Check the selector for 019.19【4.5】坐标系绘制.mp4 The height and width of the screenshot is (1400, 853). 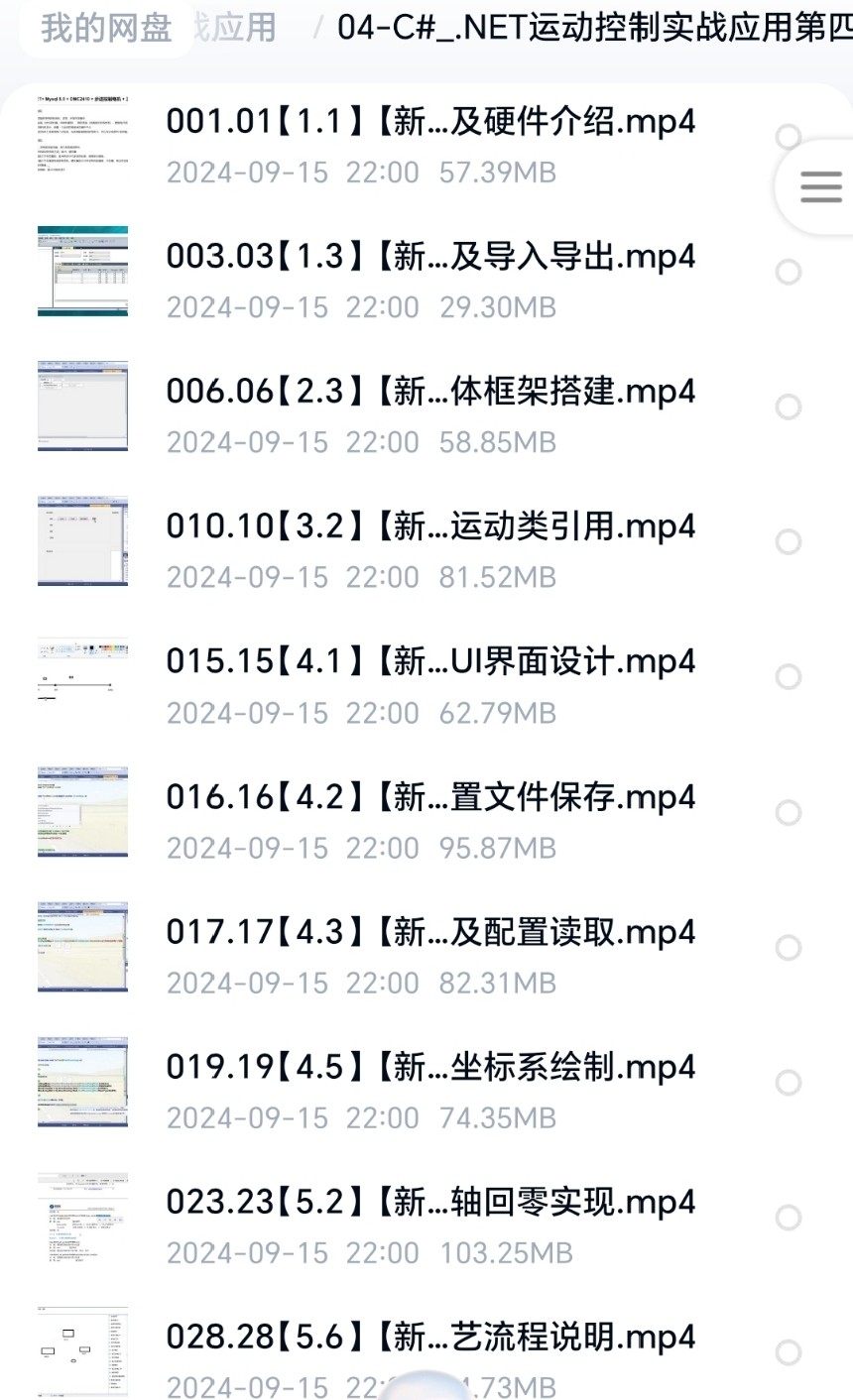[x=789, y=1083]
